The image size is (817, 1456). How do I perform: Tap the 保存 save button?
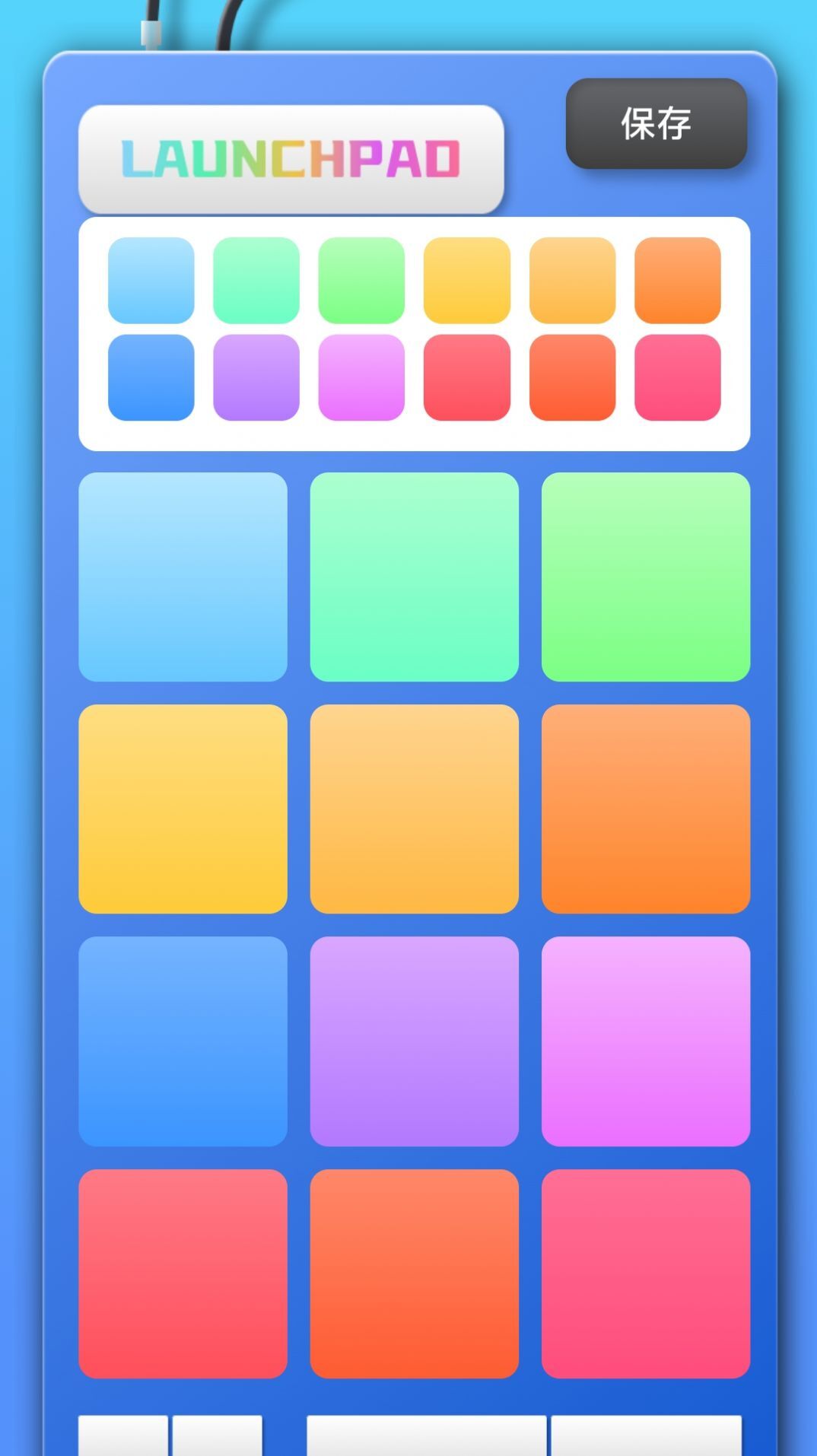(656, 123)
